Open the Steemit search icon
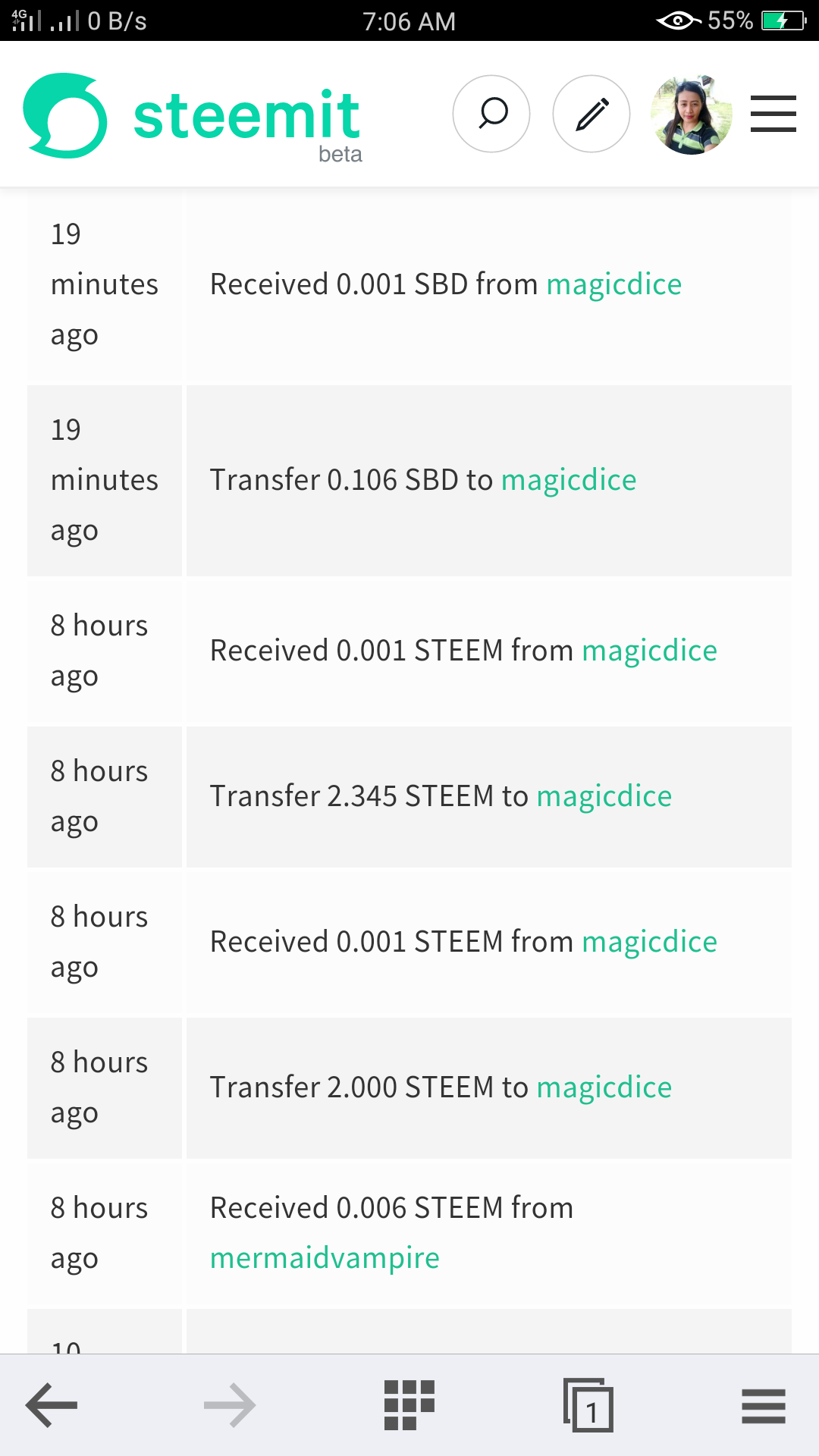The image size is (819, 1456). coord(491,114)
